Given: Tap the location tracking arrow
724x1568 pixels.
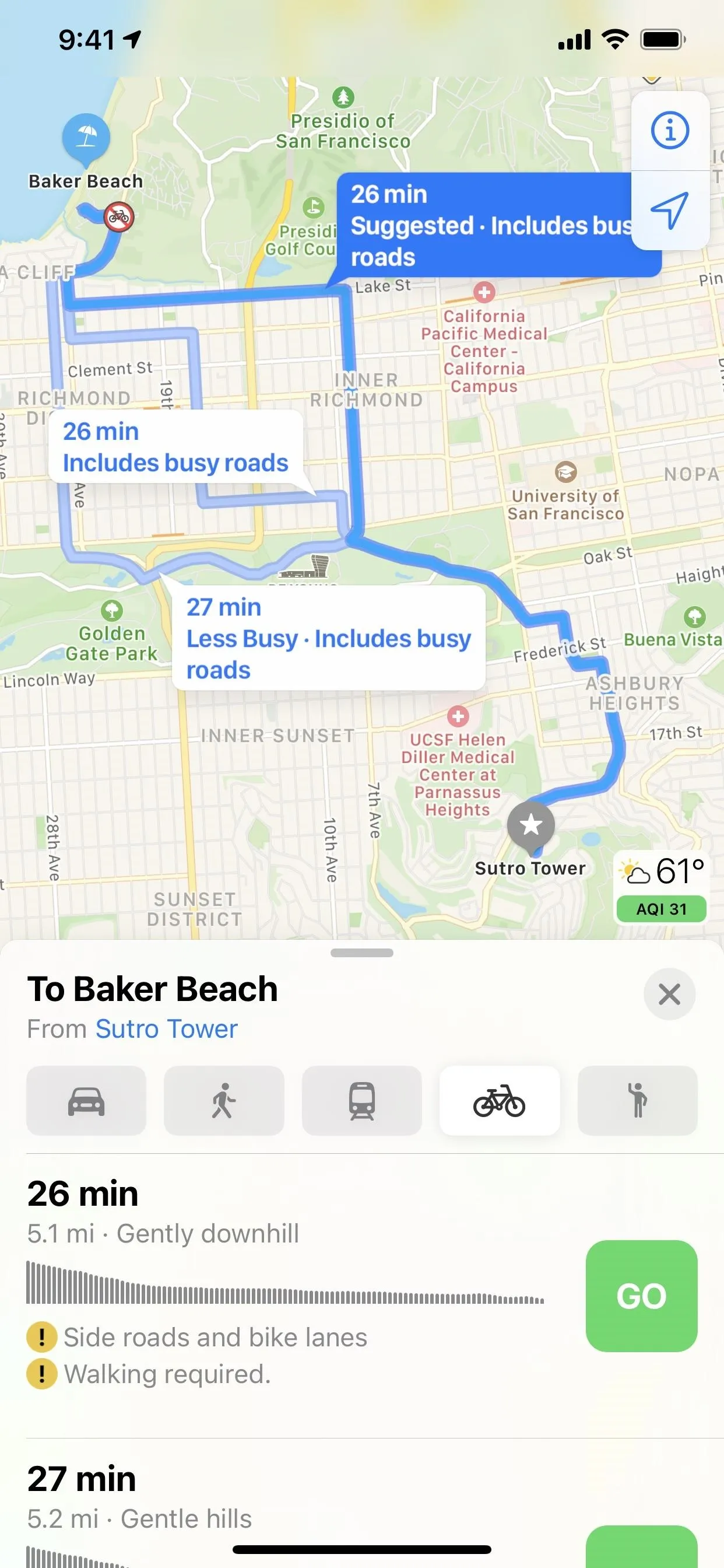Looking at the screenshot, I should click(670, 210).
